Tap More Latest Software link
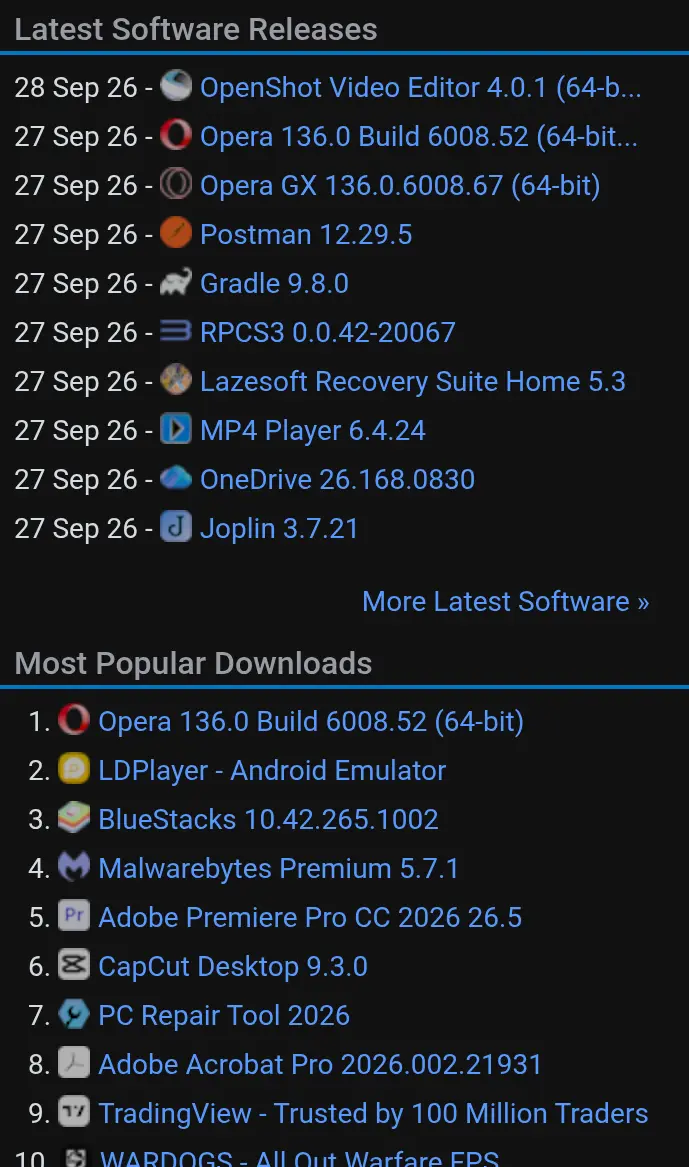The height and width of the screenshot is (1167, 689). [x=506, y=601]
